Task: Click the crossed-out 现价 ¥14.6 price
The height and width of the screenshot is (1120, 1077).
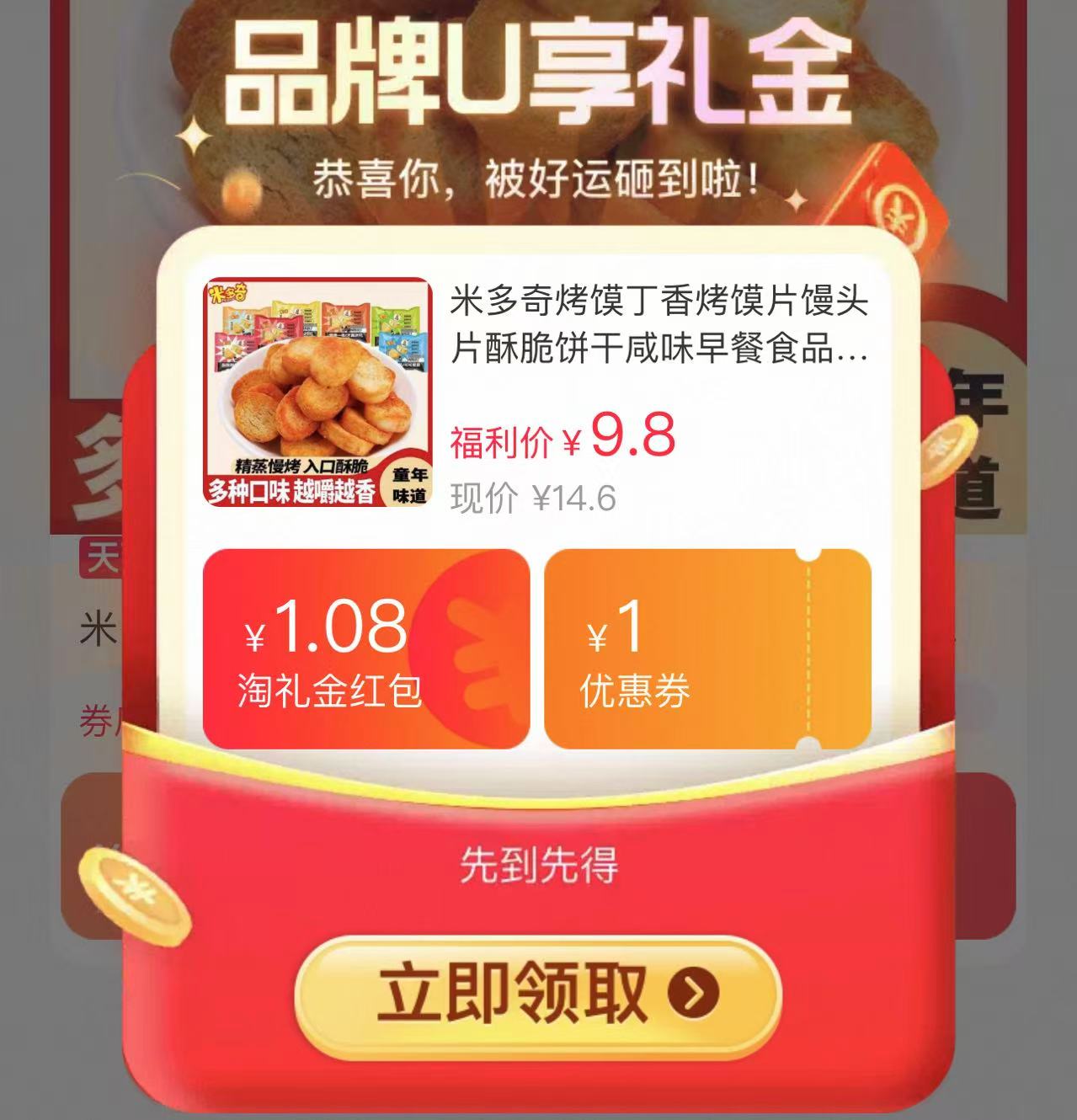Action: tap(535, 497)
